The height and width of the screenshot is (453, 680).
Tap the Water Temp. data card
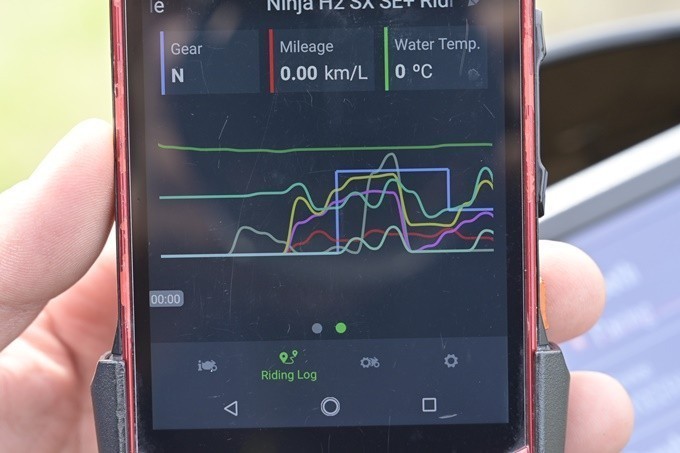436,60
